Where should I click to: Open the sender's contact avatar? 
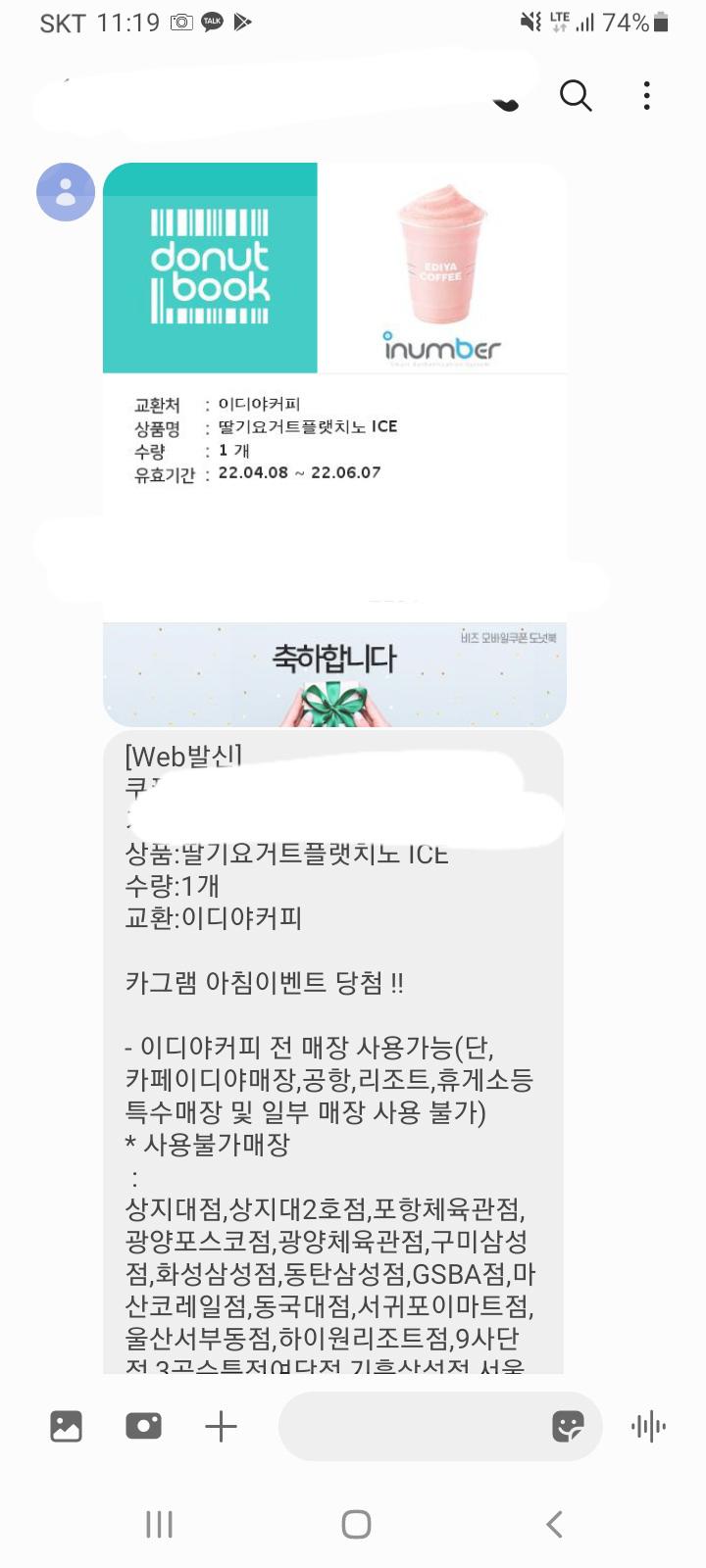tap(66, 192)
